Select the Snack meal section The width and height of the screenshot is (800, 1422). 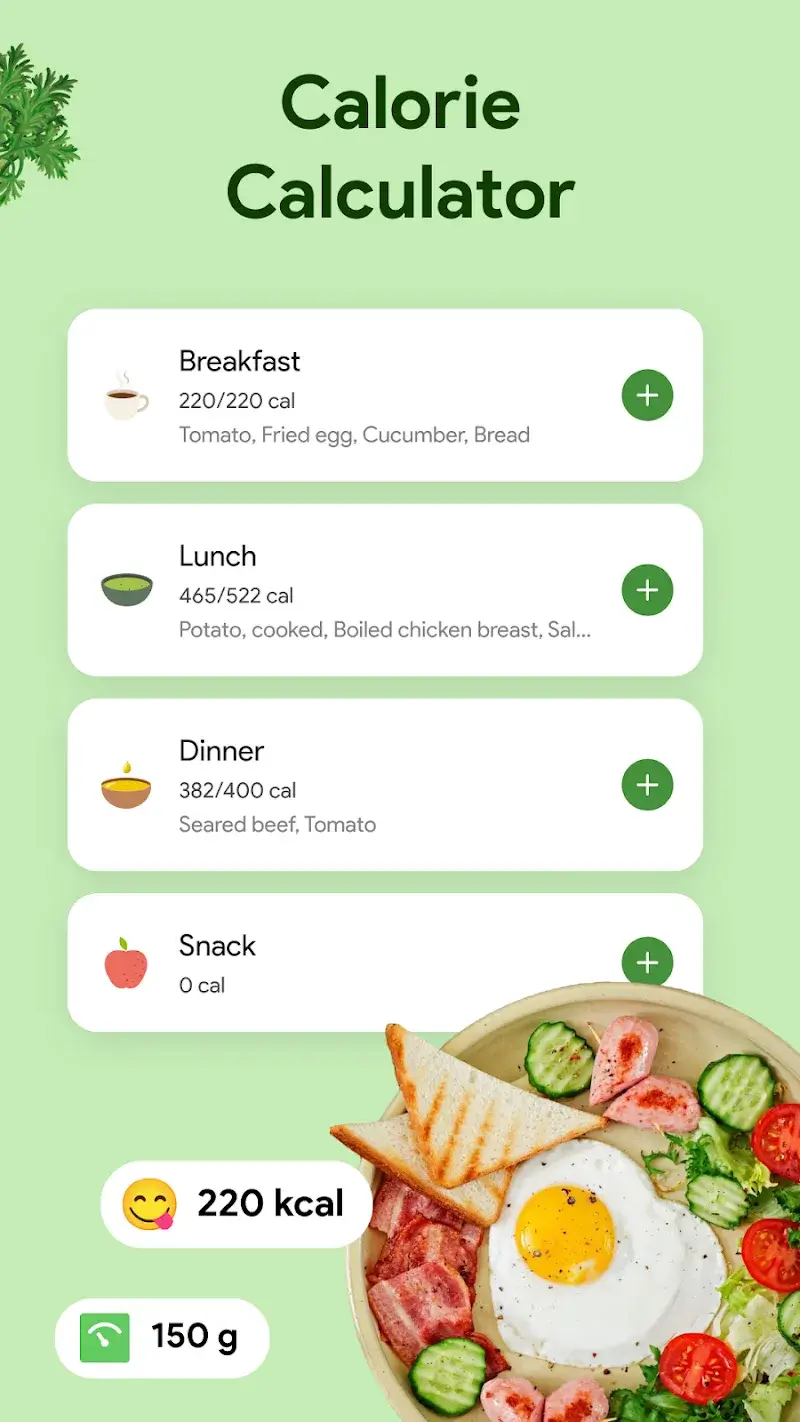click(x=385, y=961)
